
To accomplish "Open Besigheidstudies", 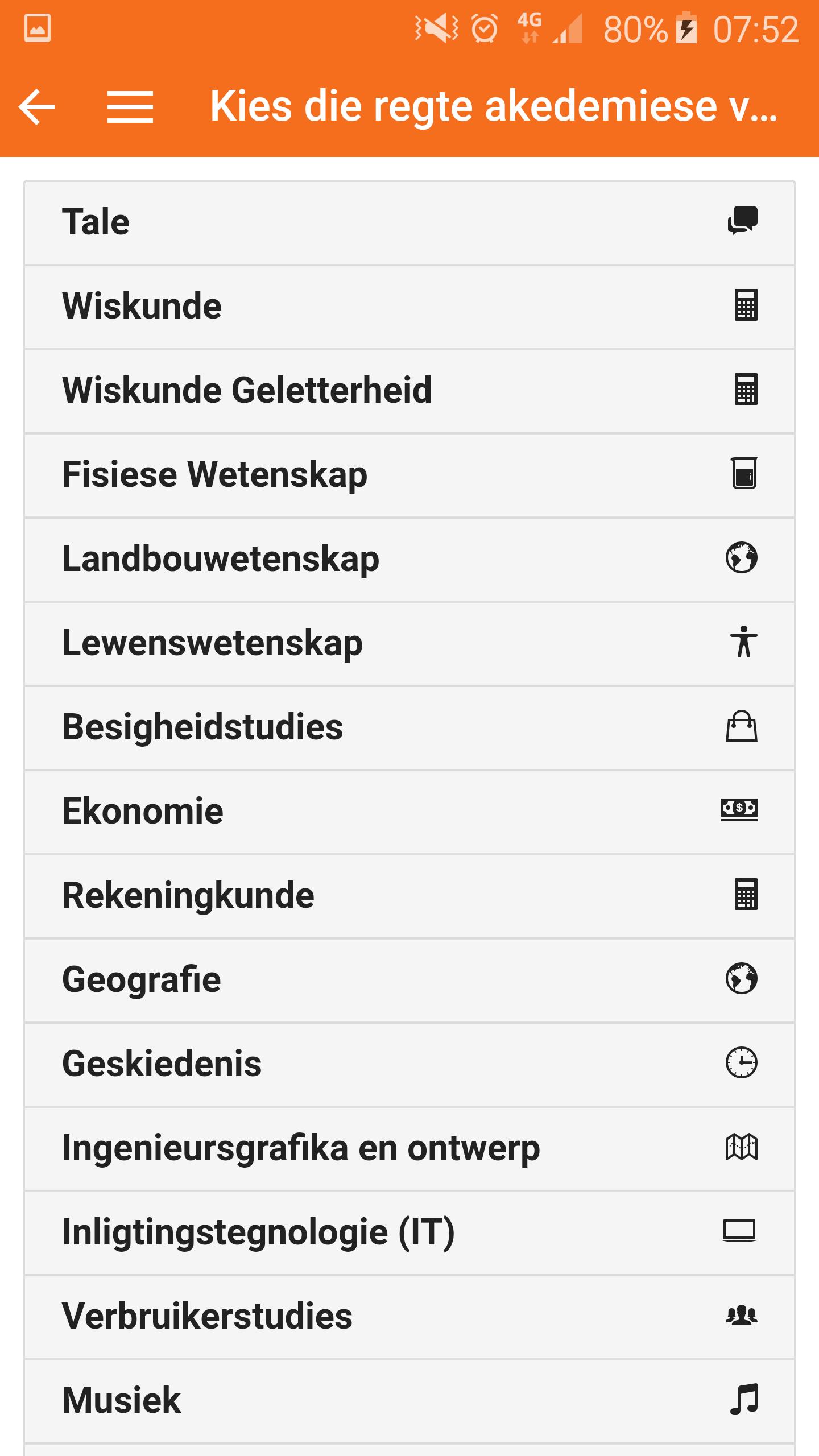I will pyautogui.click(x=409, y=727).
